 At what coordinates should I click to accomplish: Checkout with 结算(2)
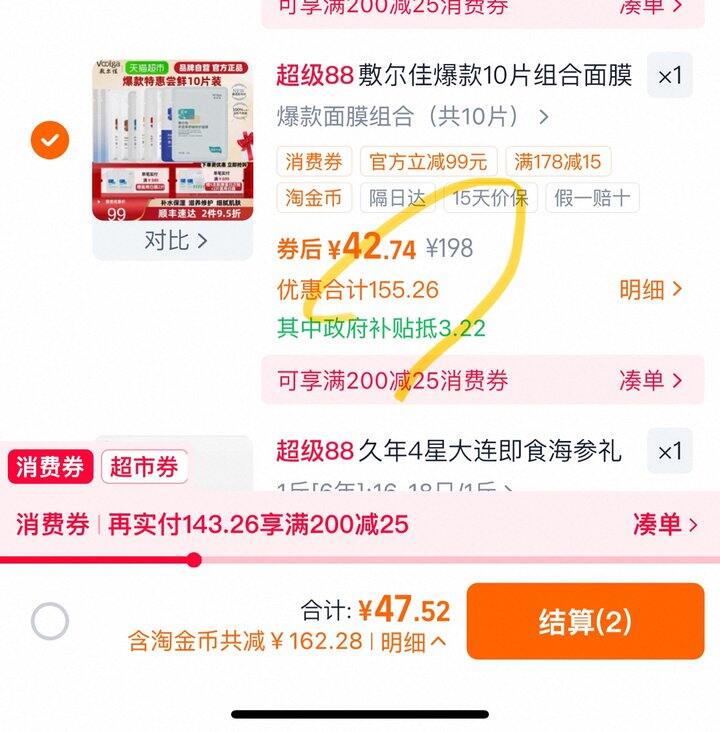[x=585, y=621]
